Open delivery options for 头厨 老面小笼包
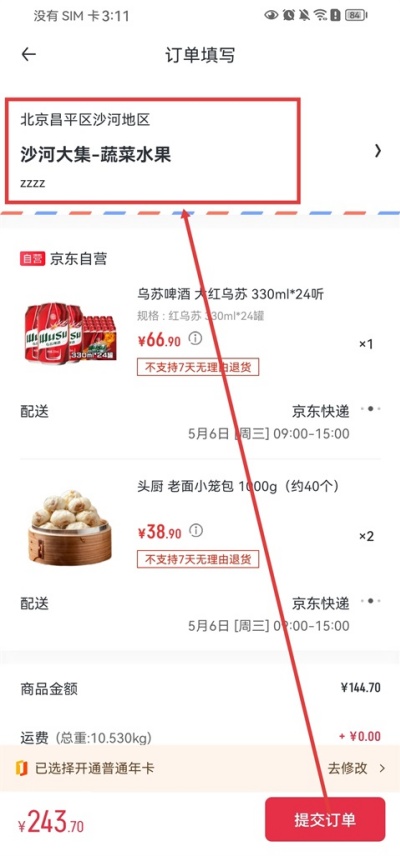 201,613
